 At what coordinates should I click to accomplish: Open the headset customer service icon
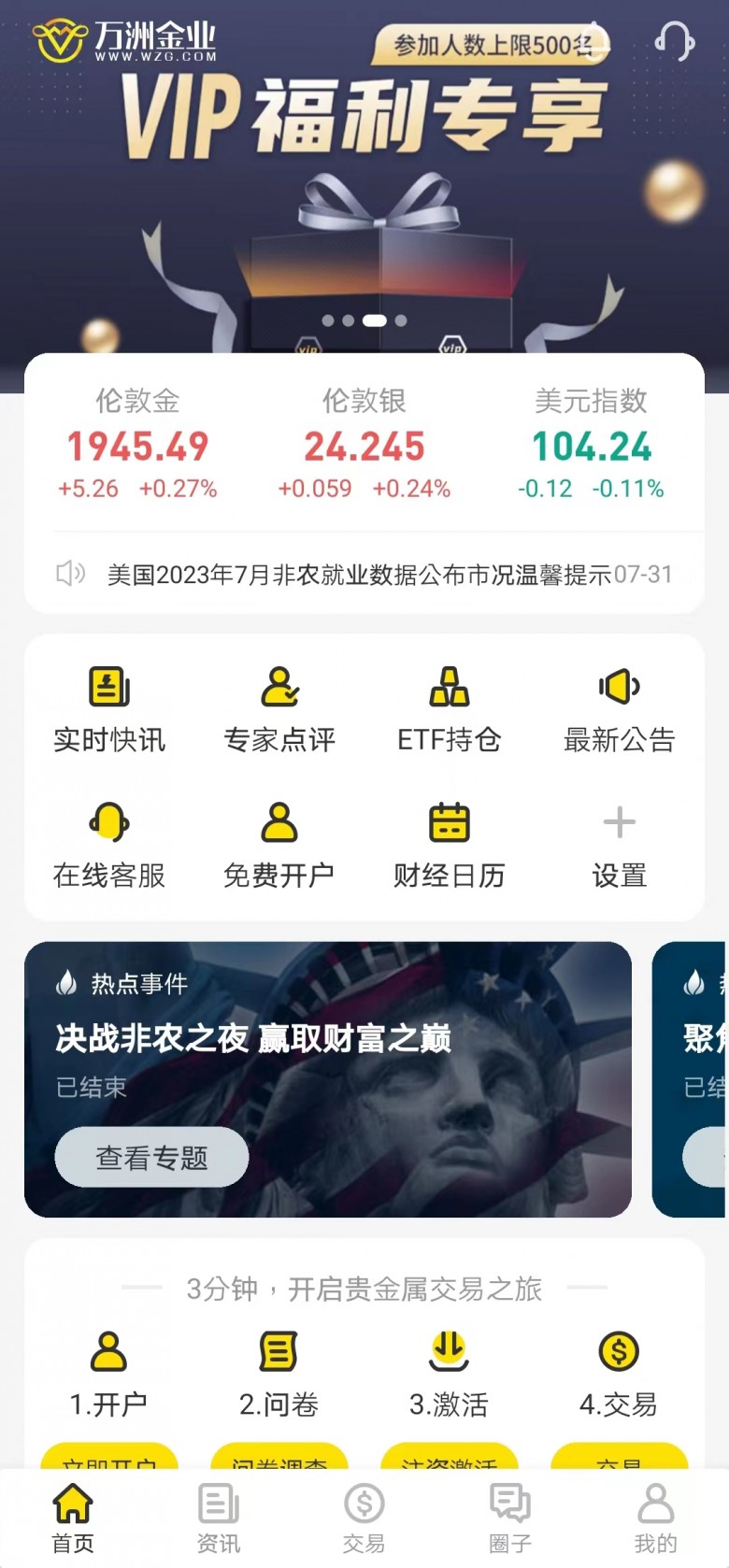pyautogui.click(x=674, y=41)
